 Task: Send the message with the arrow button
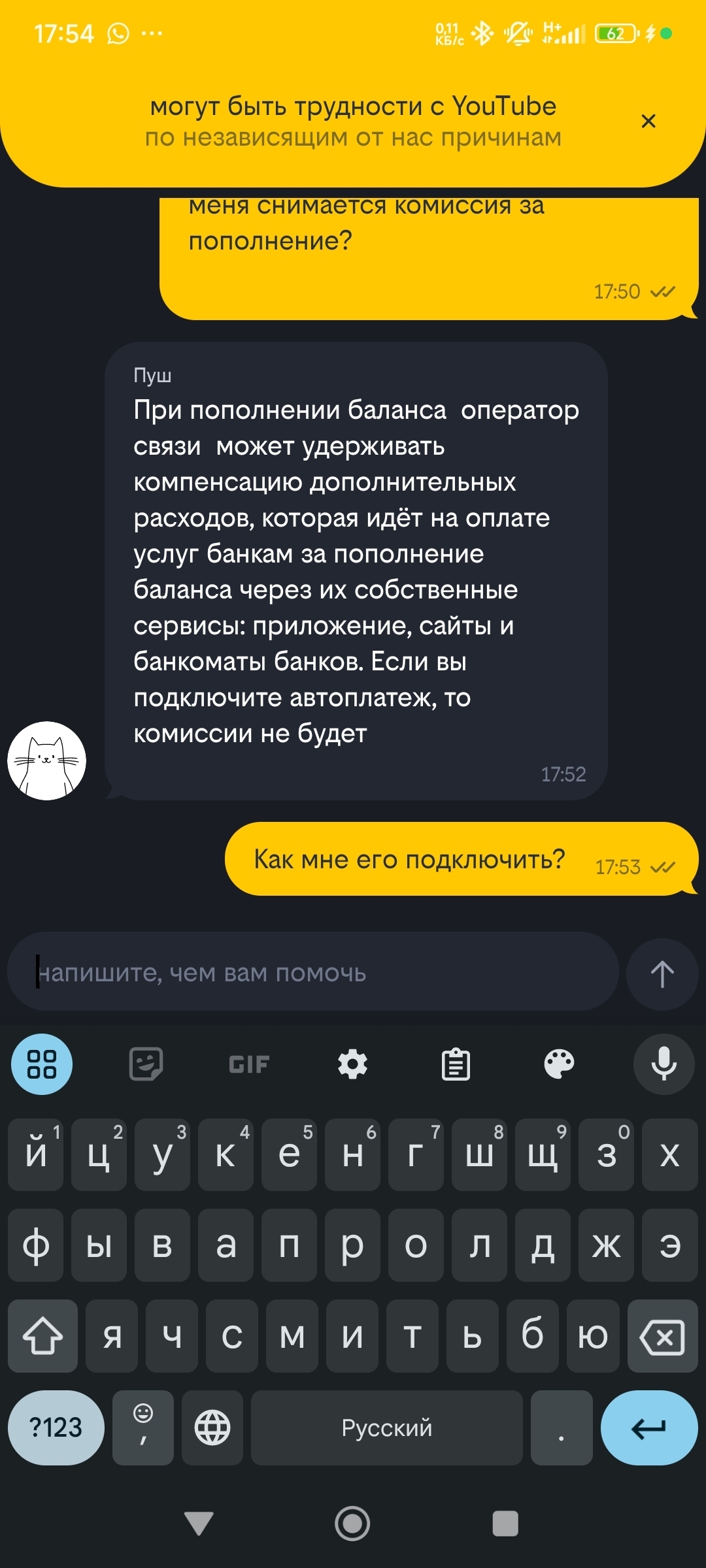coord(662,974)
